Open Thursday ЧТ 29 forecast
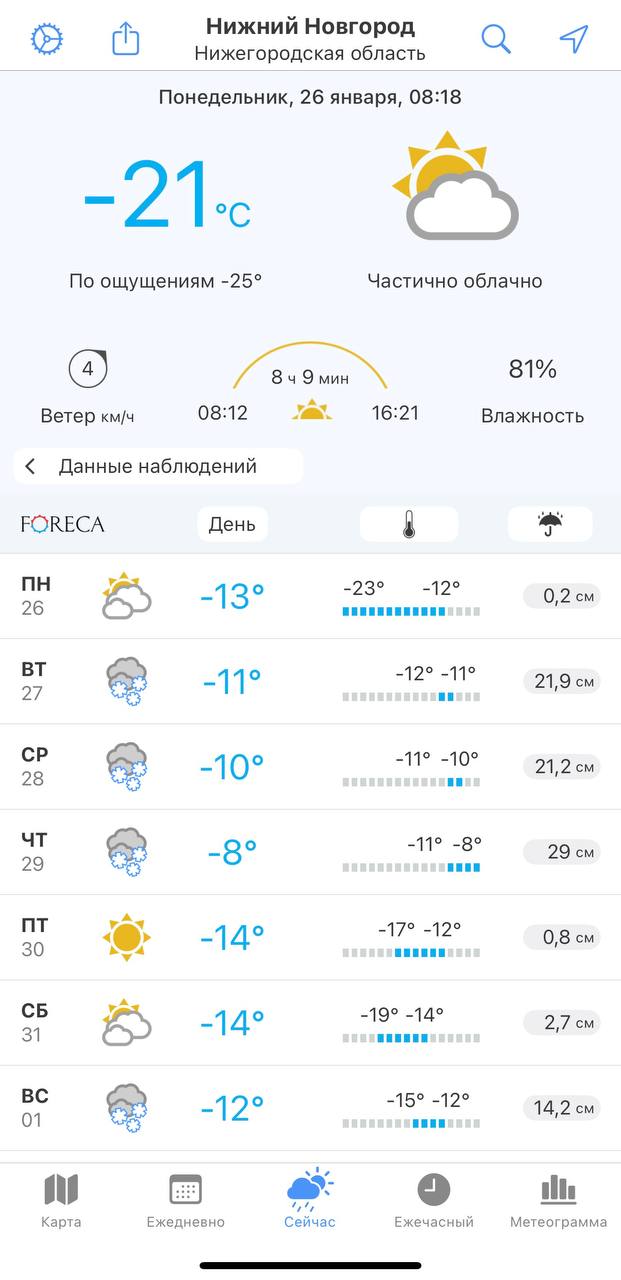The height and width of the screenshot is (1280, 621). click(310, 851)
